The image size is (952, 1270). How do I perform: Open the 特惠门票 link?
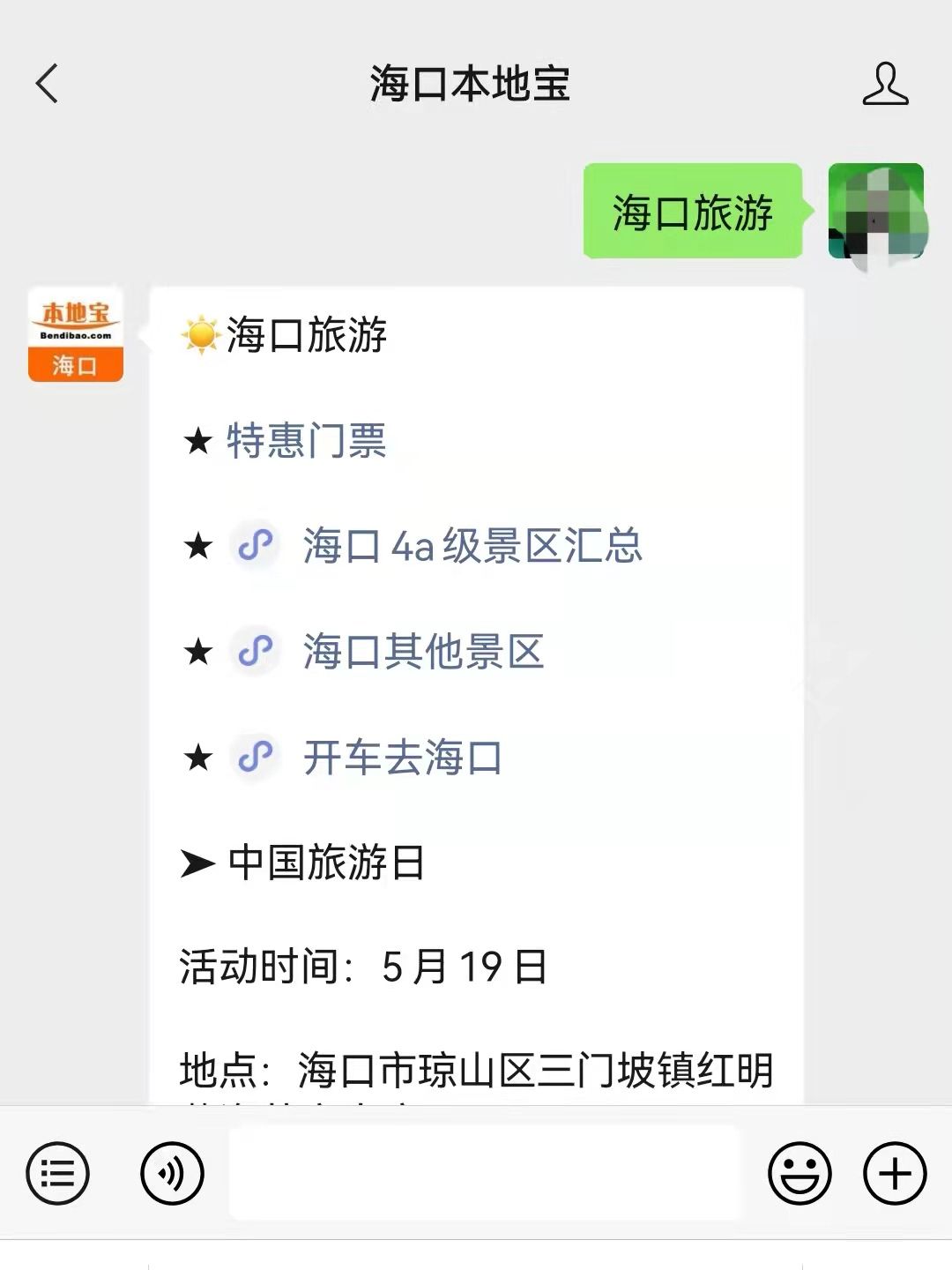point(306,440)
